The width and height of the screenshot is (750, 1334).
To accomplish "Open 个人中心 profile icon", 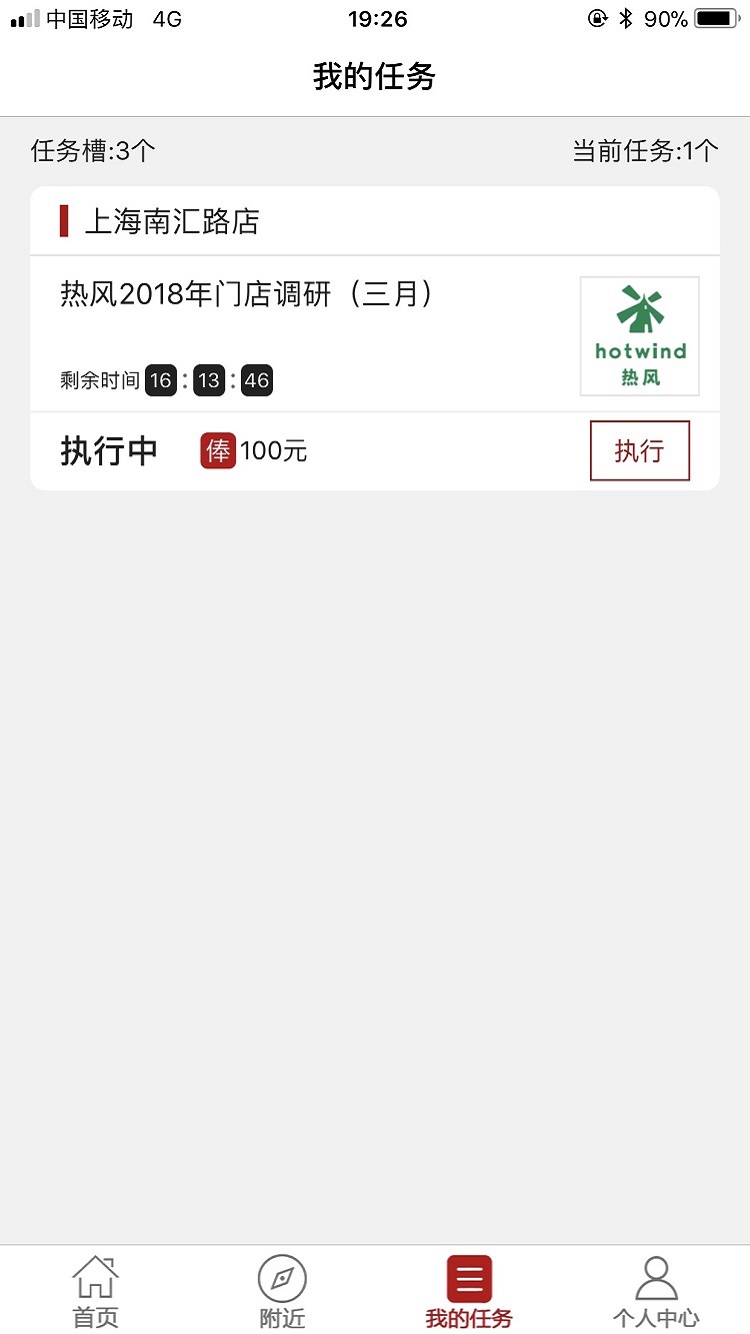I will click(x=656, y=1278).
